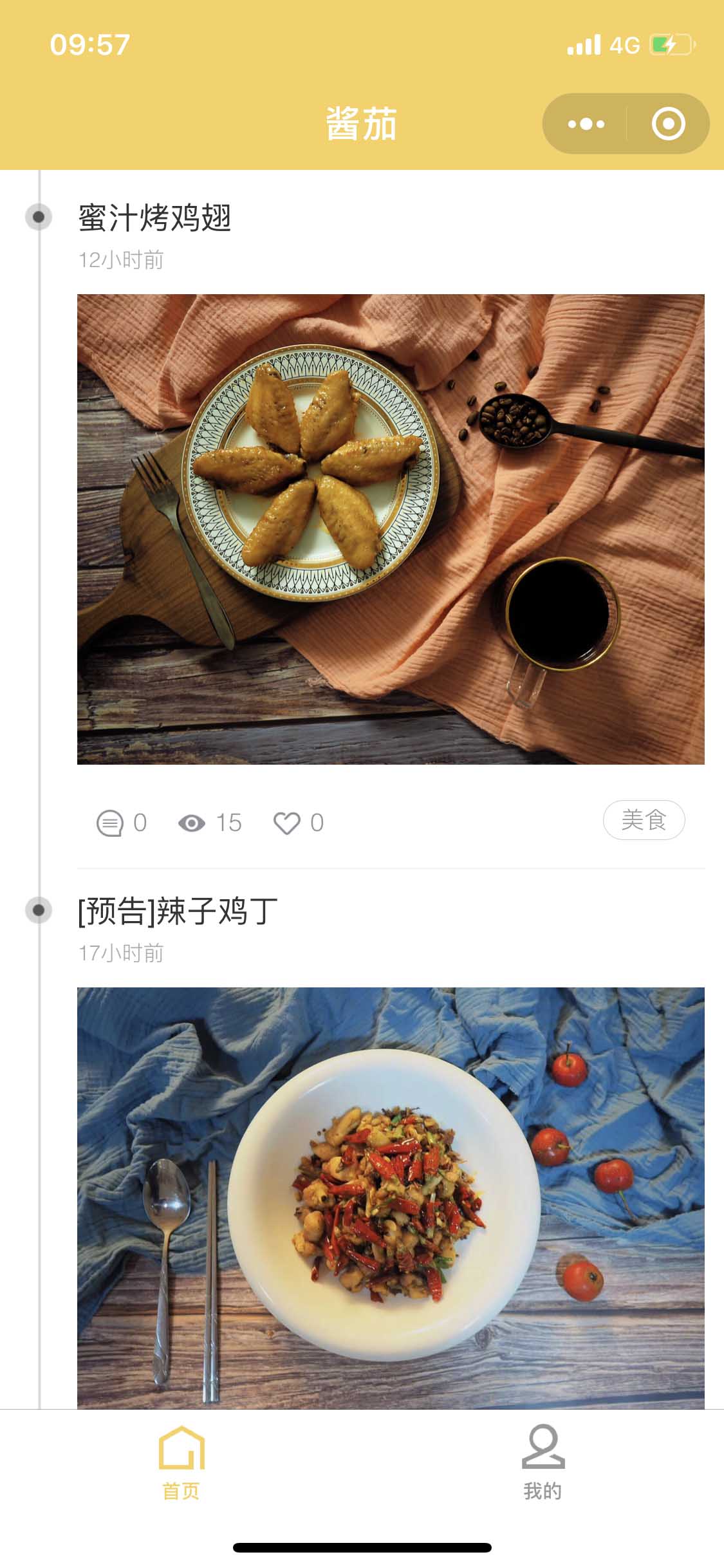The width and height of the screenshot is (724, 1568).
Task: Open the 蜜汁烤鸡翅 post title
Action: (x=154, y=218)
